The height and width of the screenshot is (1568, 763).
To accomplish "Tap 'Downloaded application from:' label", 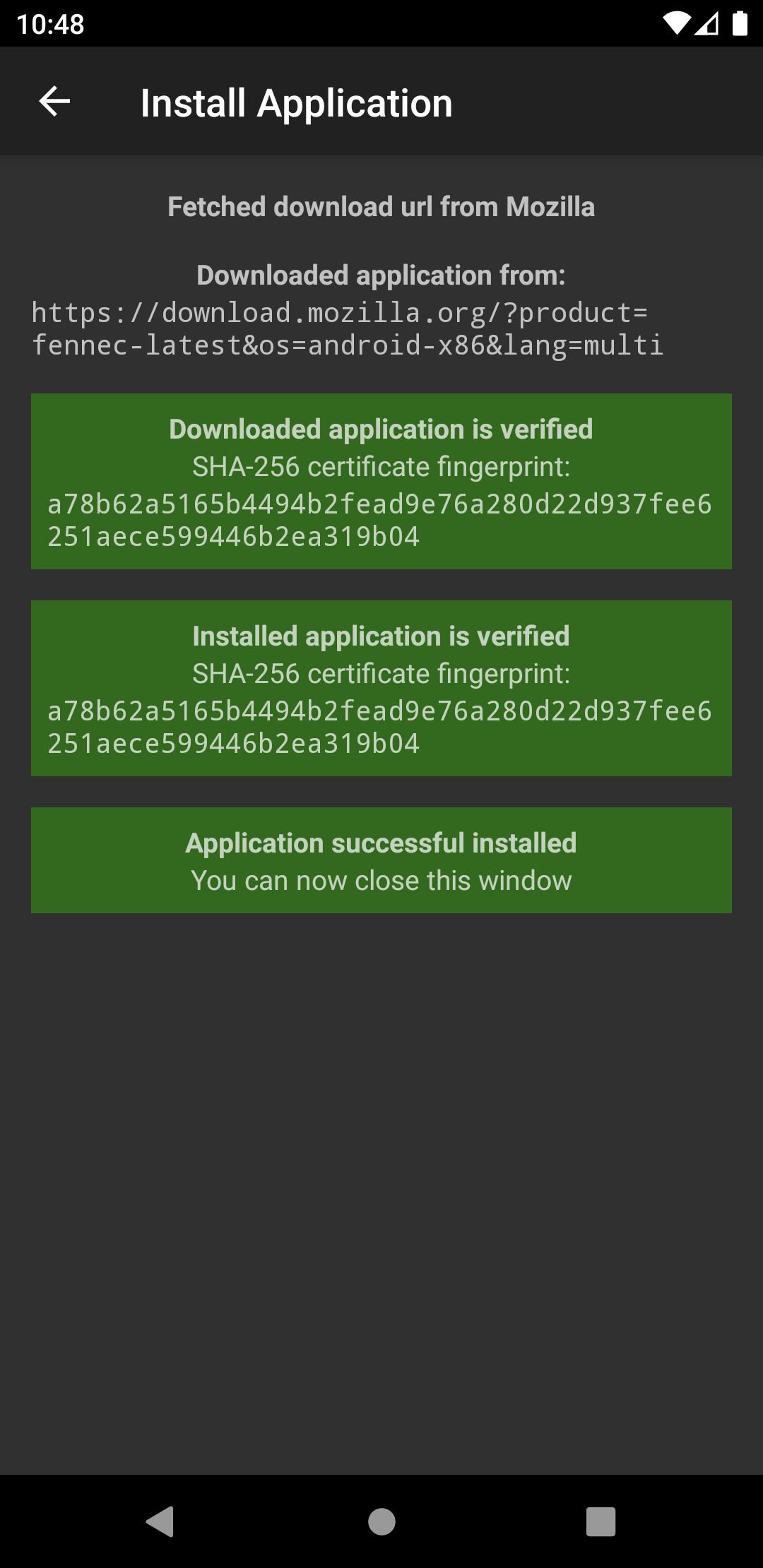I will click(x=381, y=275).
